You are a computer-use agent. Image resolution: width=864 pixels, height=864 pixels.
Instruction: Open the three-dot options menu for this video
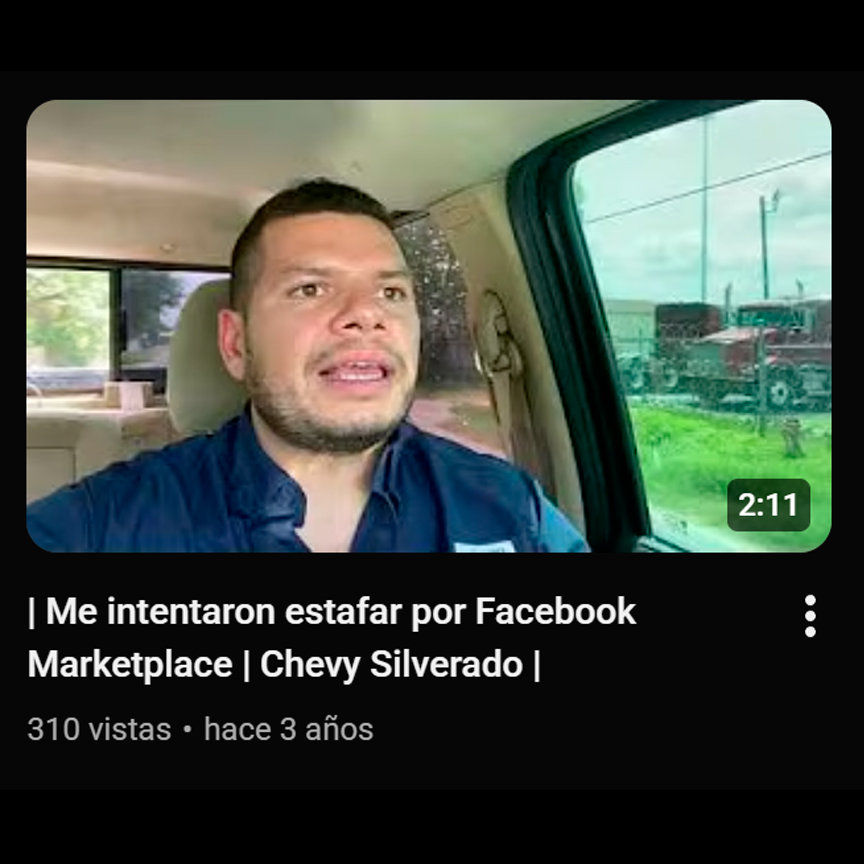click(x=810, y=616)
